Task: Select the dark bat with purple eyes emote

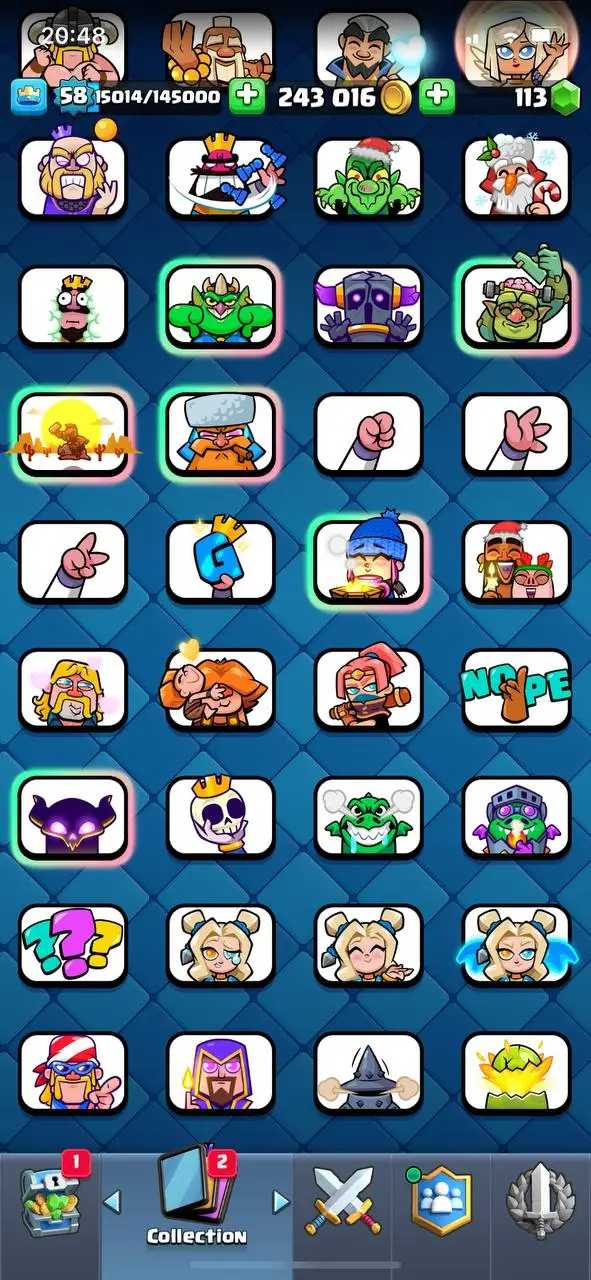Action: 73,817
